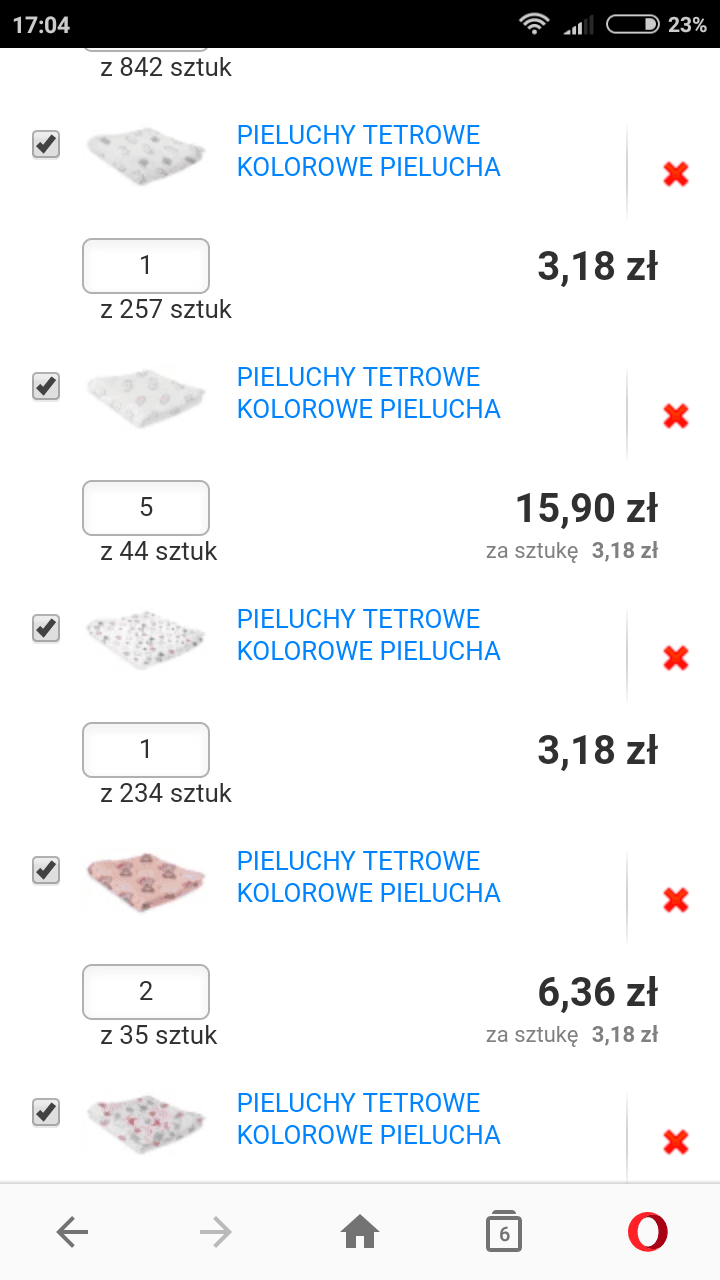Remove the item with 257 sztuk from cart
Screen dimensions: 720x1280
coord(676,174)
